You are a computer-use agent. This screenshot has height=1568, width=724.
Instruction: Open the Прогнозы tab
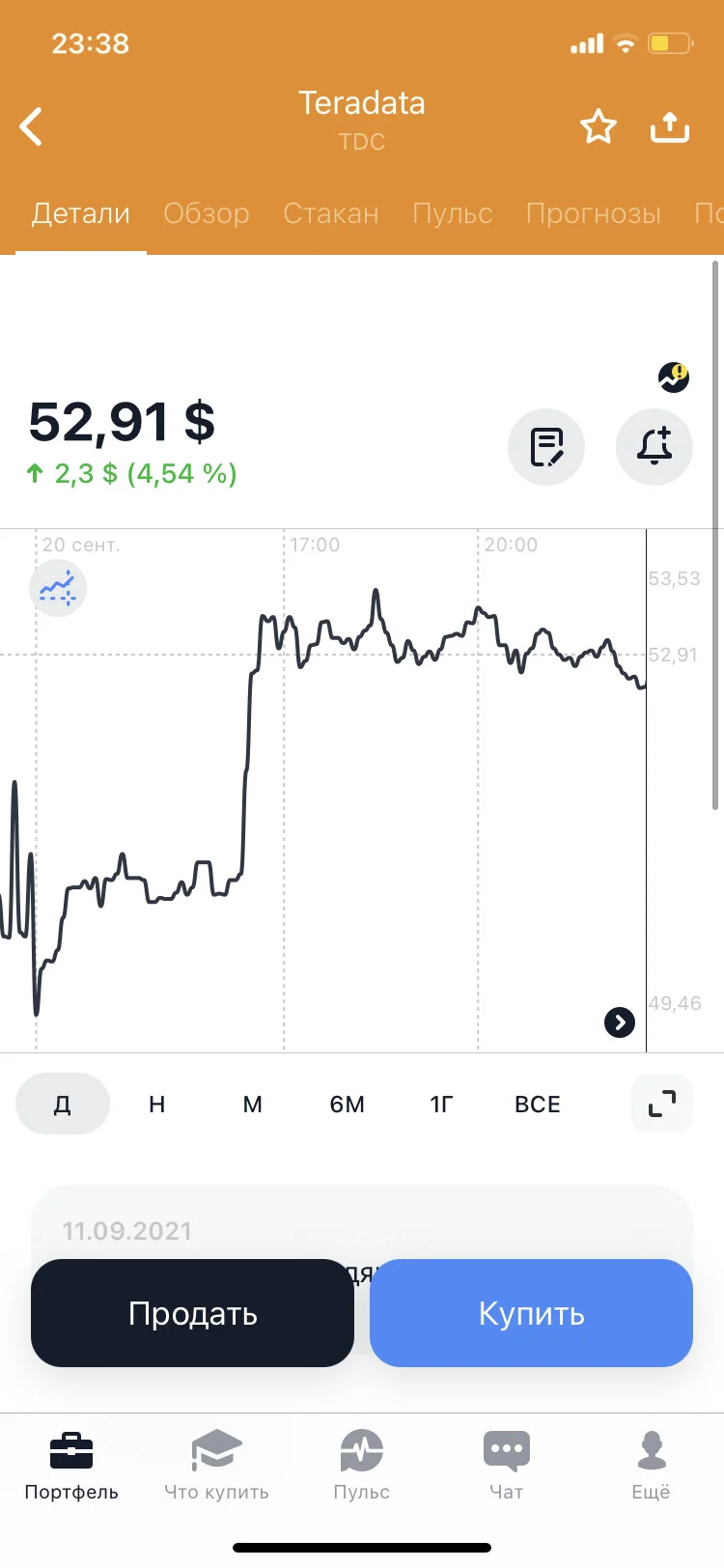[x=594, y=213]
